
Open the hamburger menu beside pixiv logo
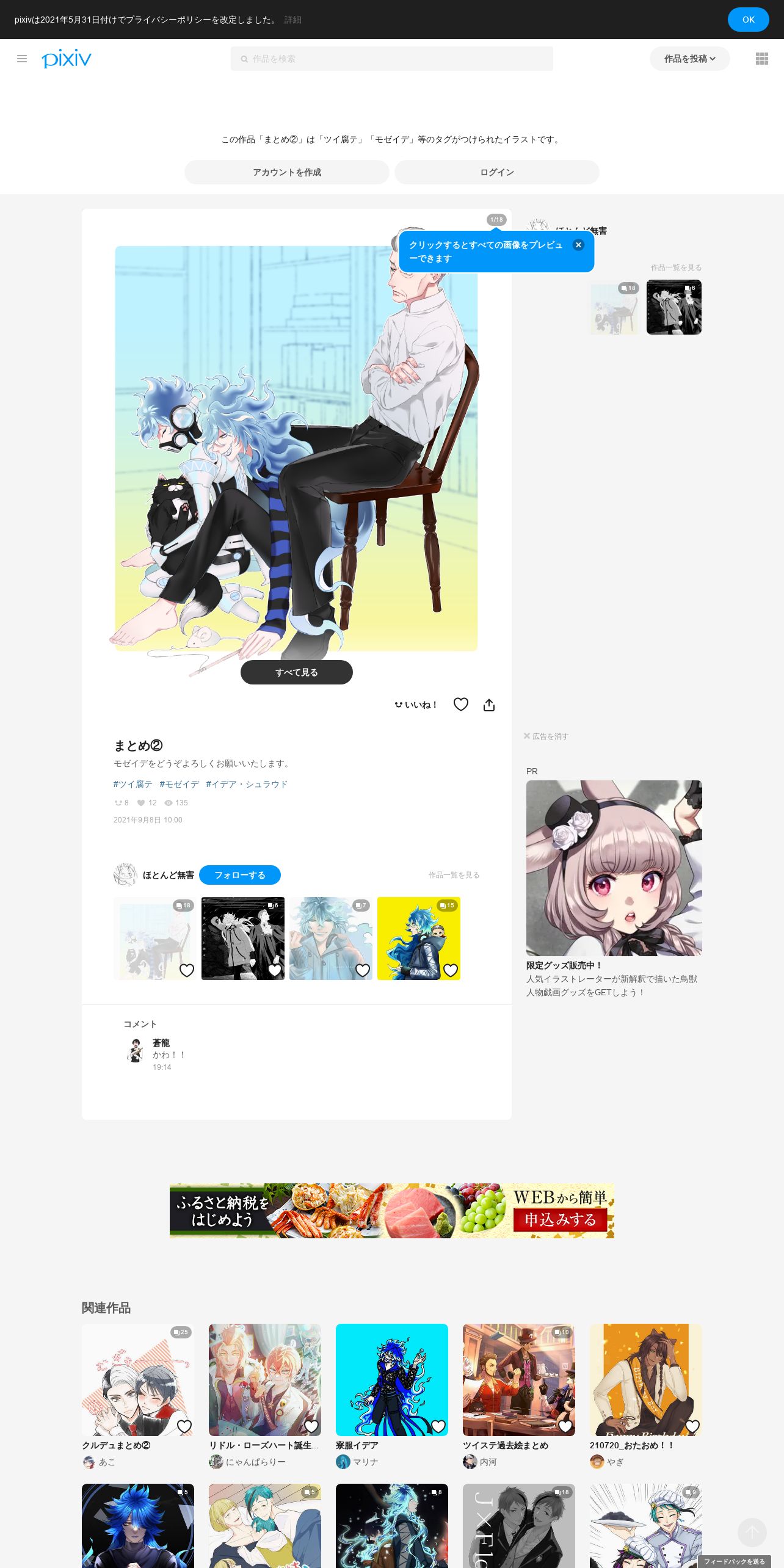pyautogui.click(x=22, y=59)
